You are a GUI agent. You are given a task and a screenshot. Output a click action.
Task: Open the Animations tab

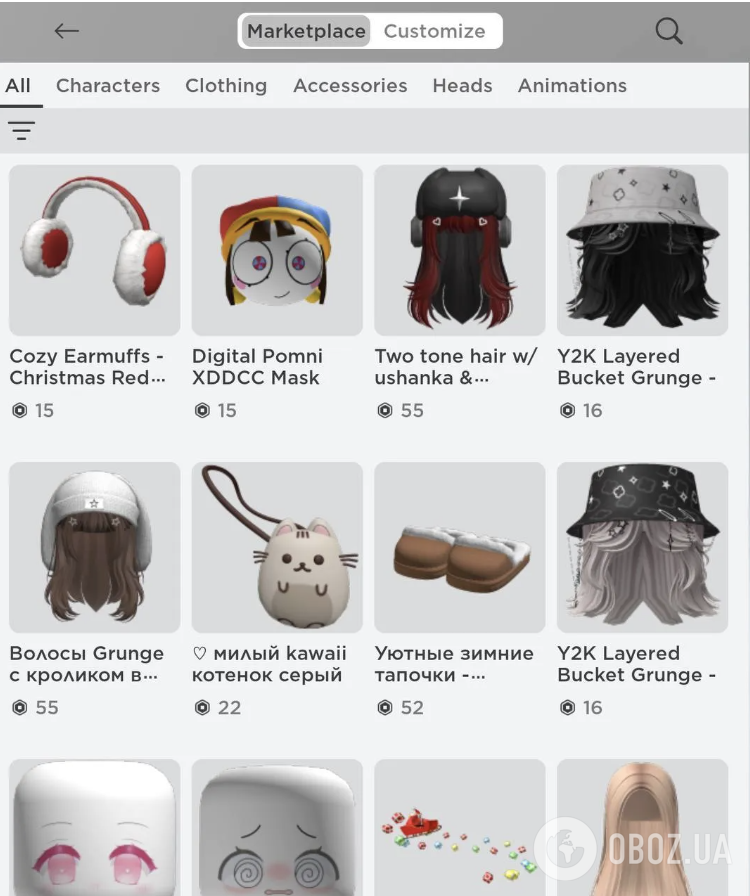pyautogui.click(x=572, y=86)
